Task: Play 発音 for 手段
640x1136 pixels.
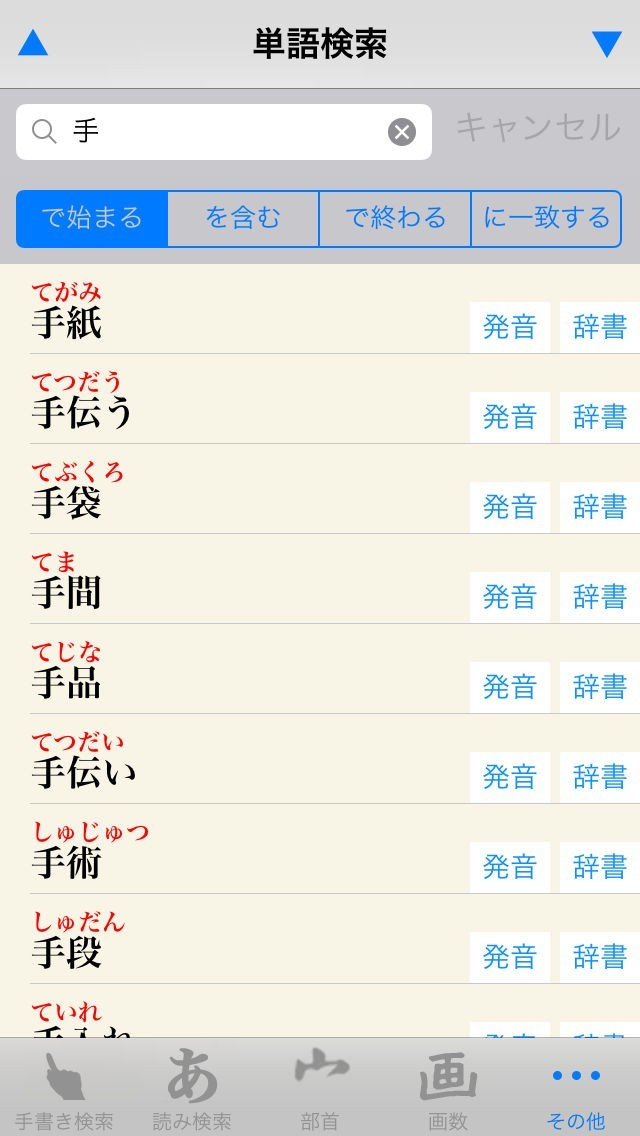Action: point(510,957)
